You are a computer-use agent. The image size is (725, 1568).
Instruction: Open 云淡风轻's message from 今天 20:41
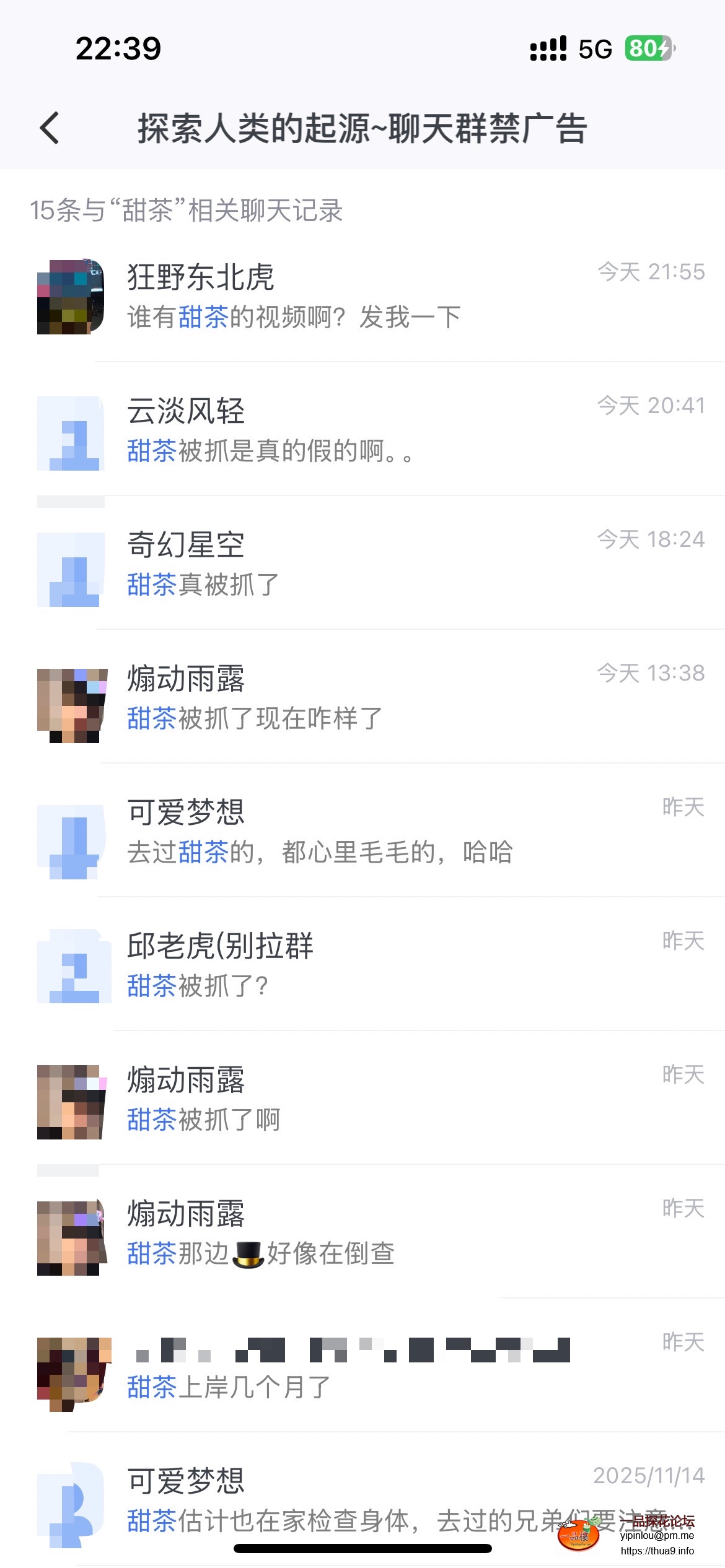click(x=372, y=431)
